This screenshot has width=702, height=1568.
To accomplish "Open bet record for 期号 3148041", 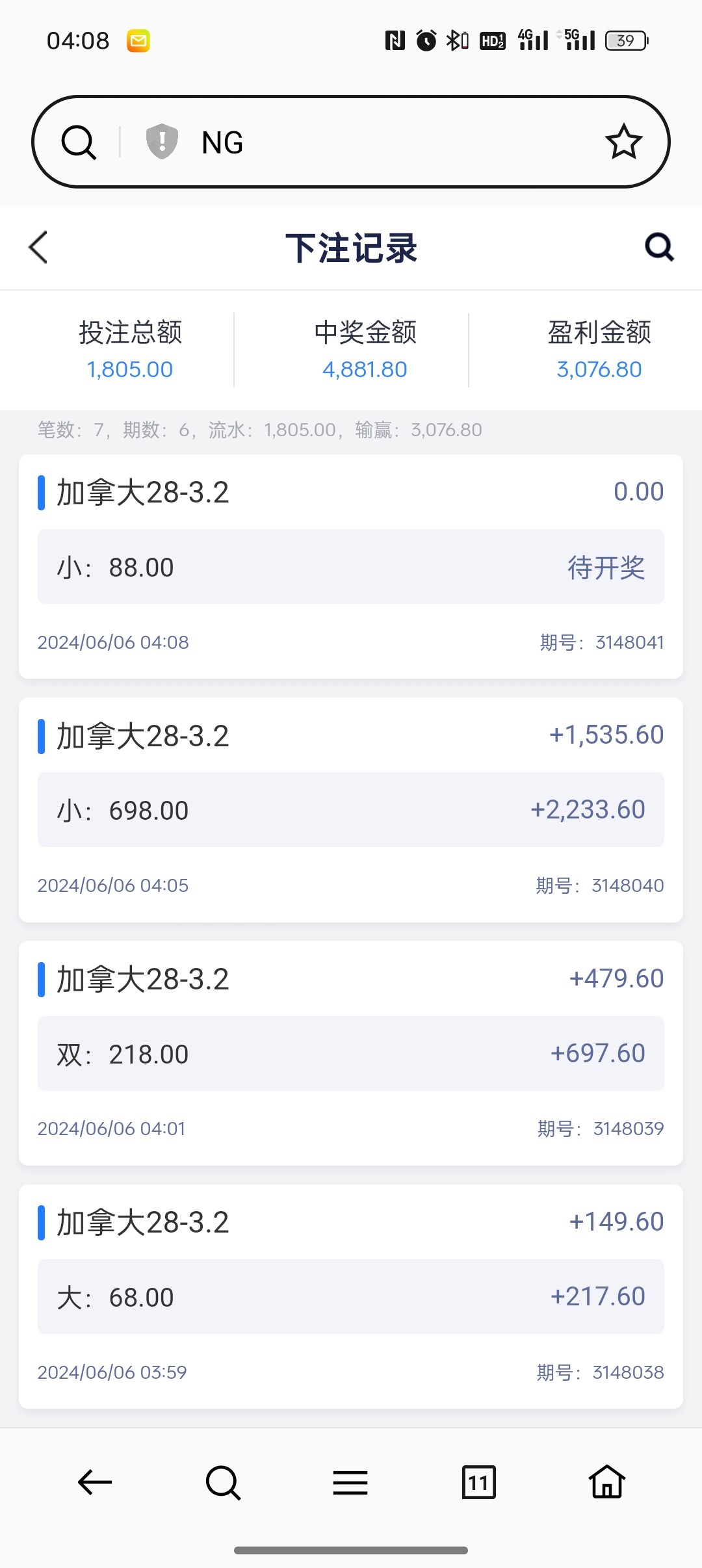I will click(351, 566).
